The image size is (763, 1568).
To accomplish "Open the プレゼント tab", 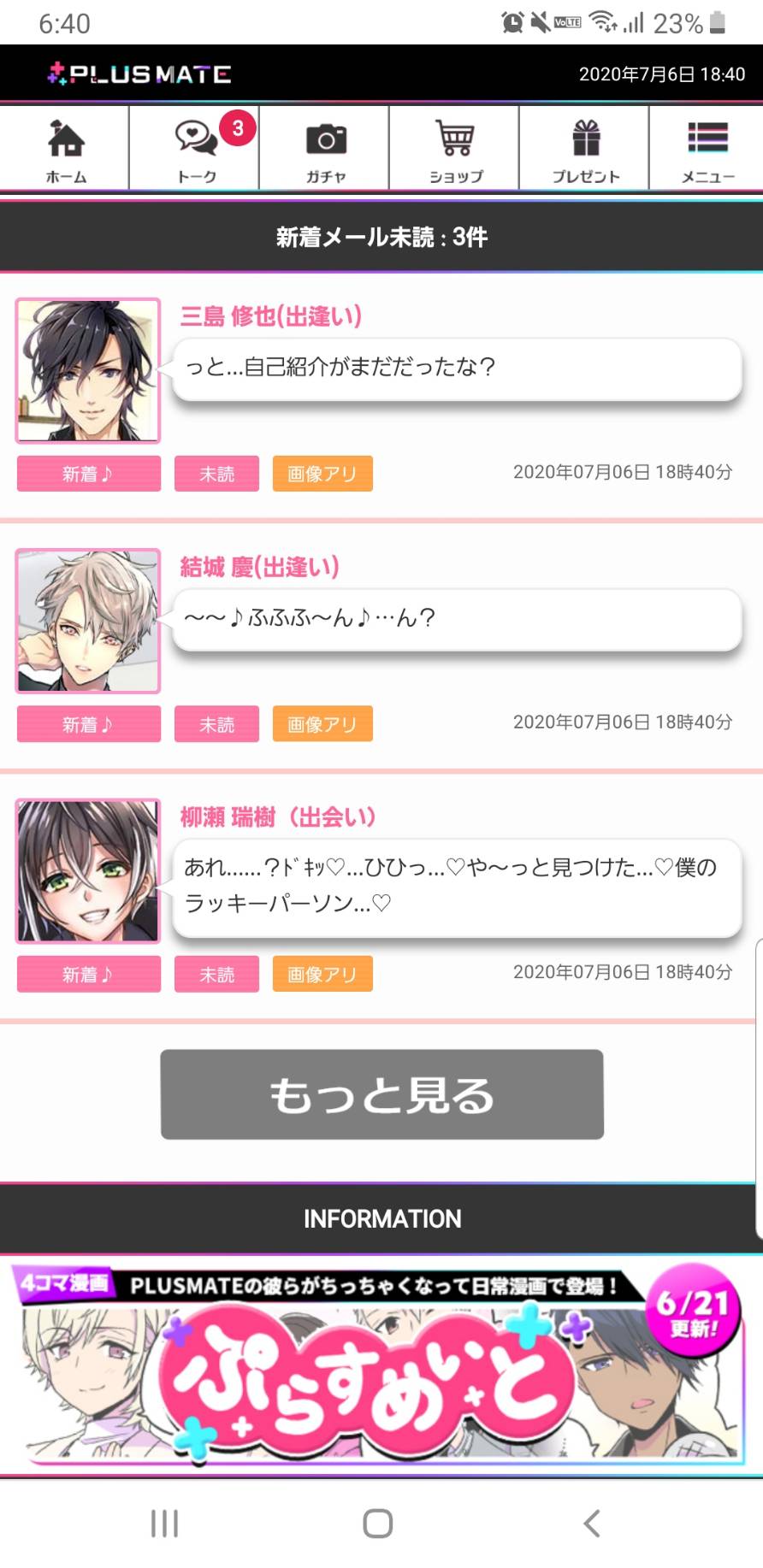I will click(585, 150).
